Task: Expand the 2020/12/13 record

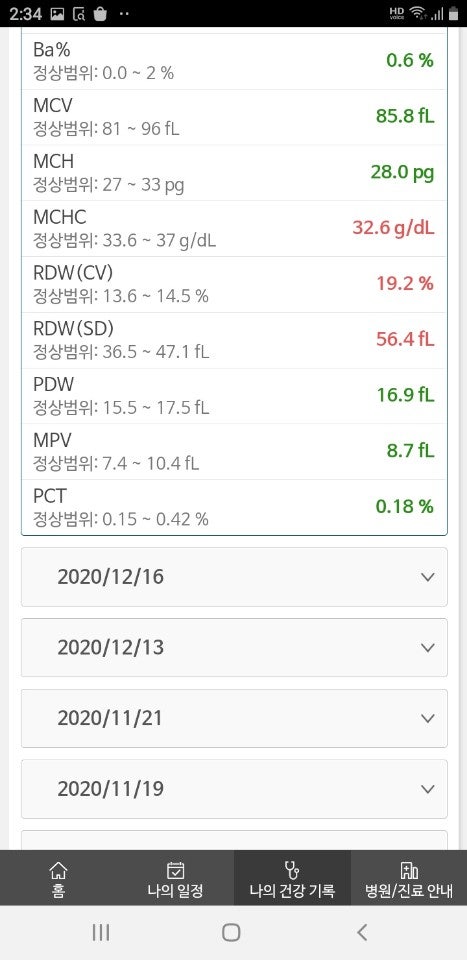Action: 234,647
